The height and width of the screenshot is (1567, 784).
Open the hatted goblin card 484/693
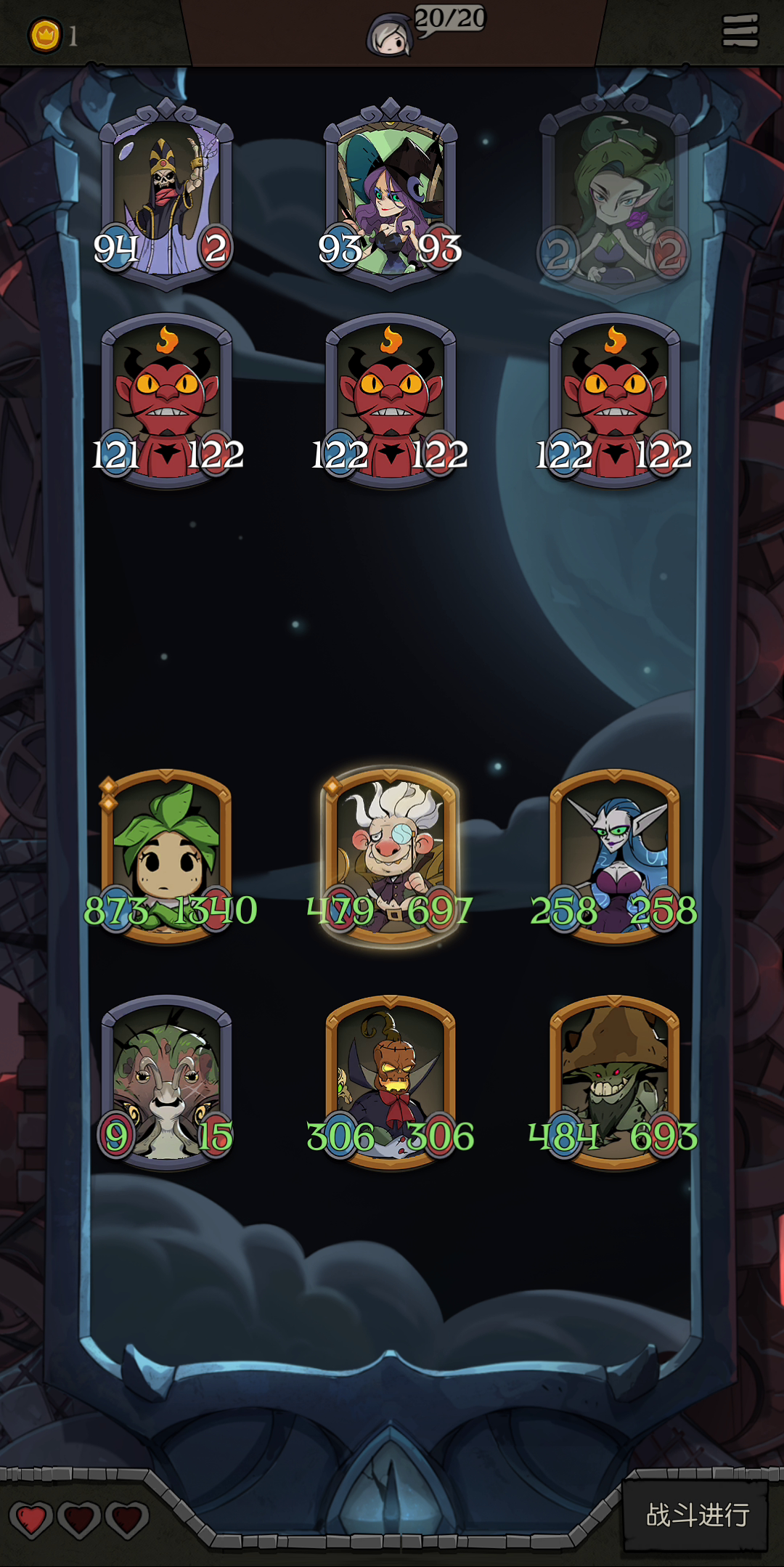(x=614, y=1082)
